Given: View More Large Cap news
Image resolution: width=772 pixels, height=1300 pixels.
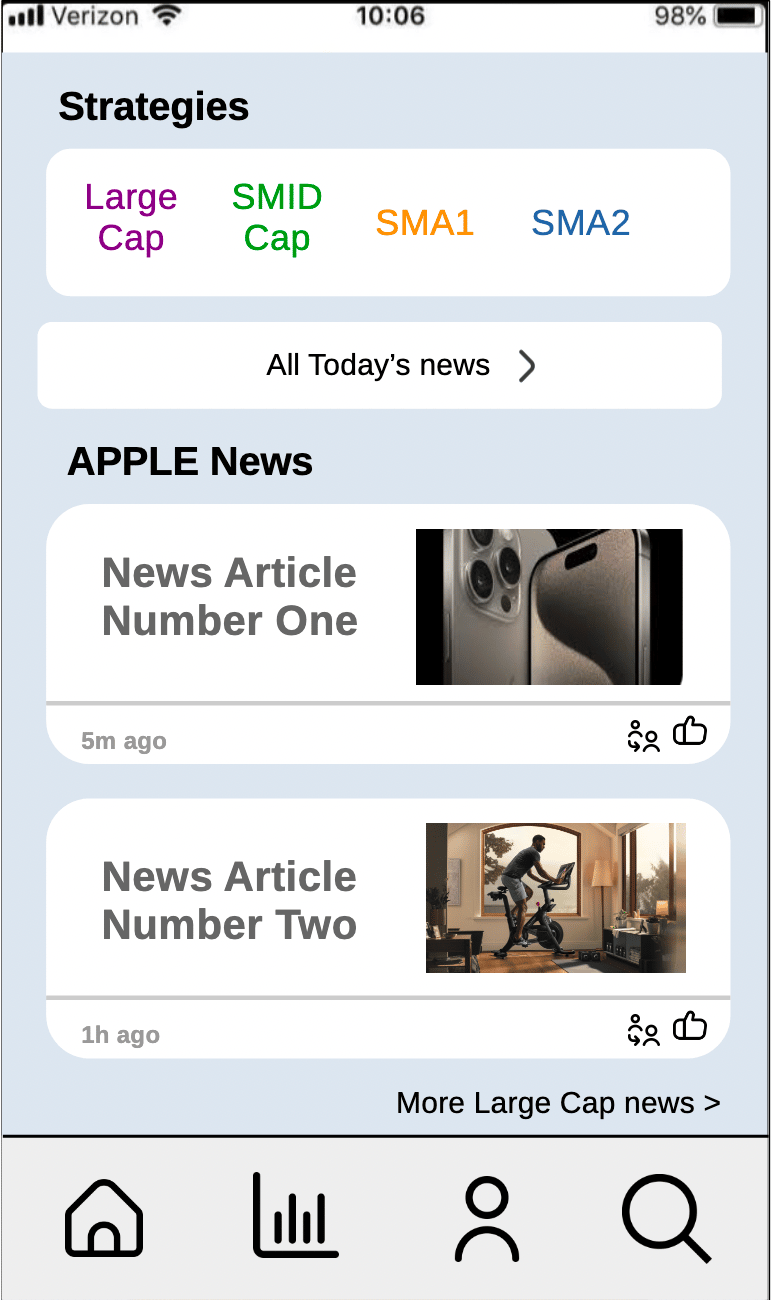Looking at the screenshot, I should [558, 1103].
